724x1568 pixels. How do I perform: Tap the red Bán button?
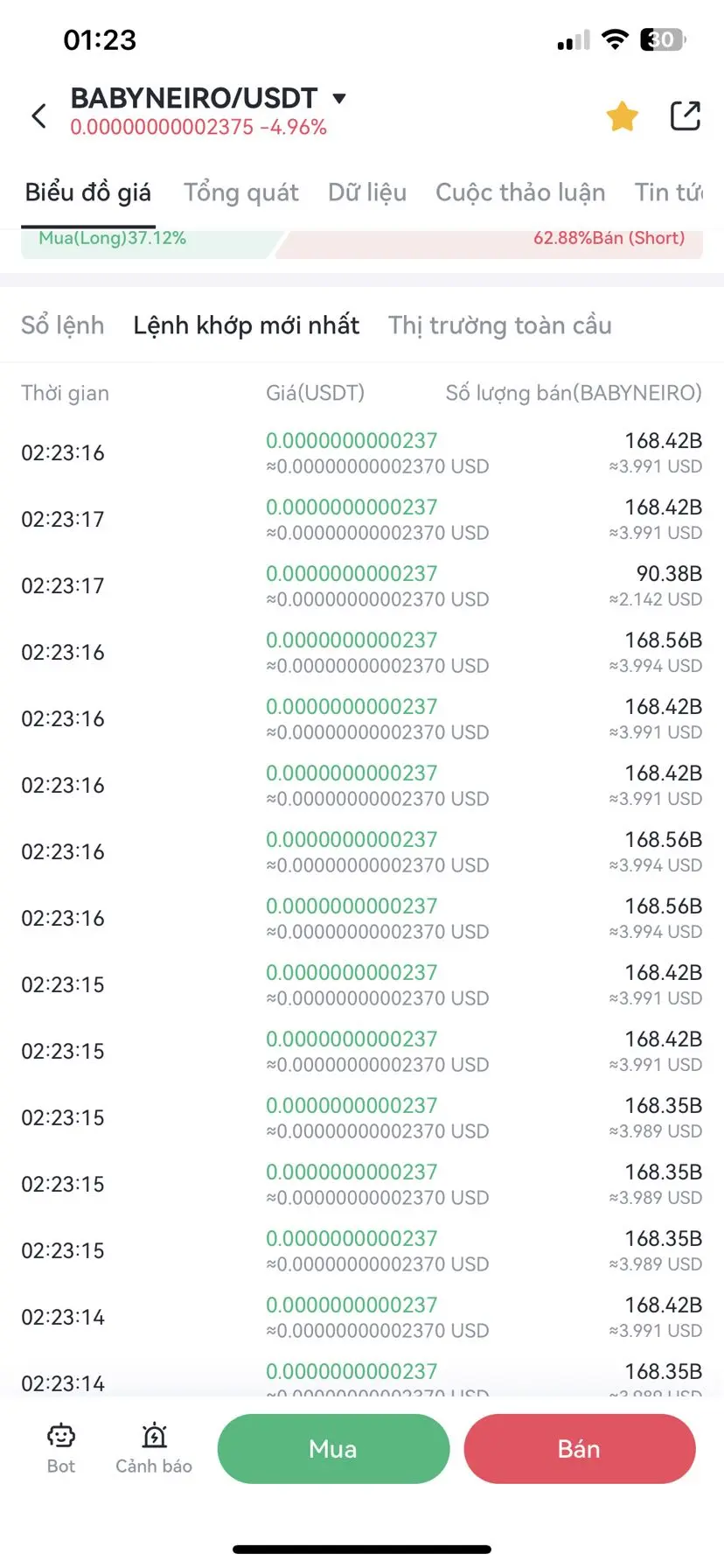[x=579, y=1449]
